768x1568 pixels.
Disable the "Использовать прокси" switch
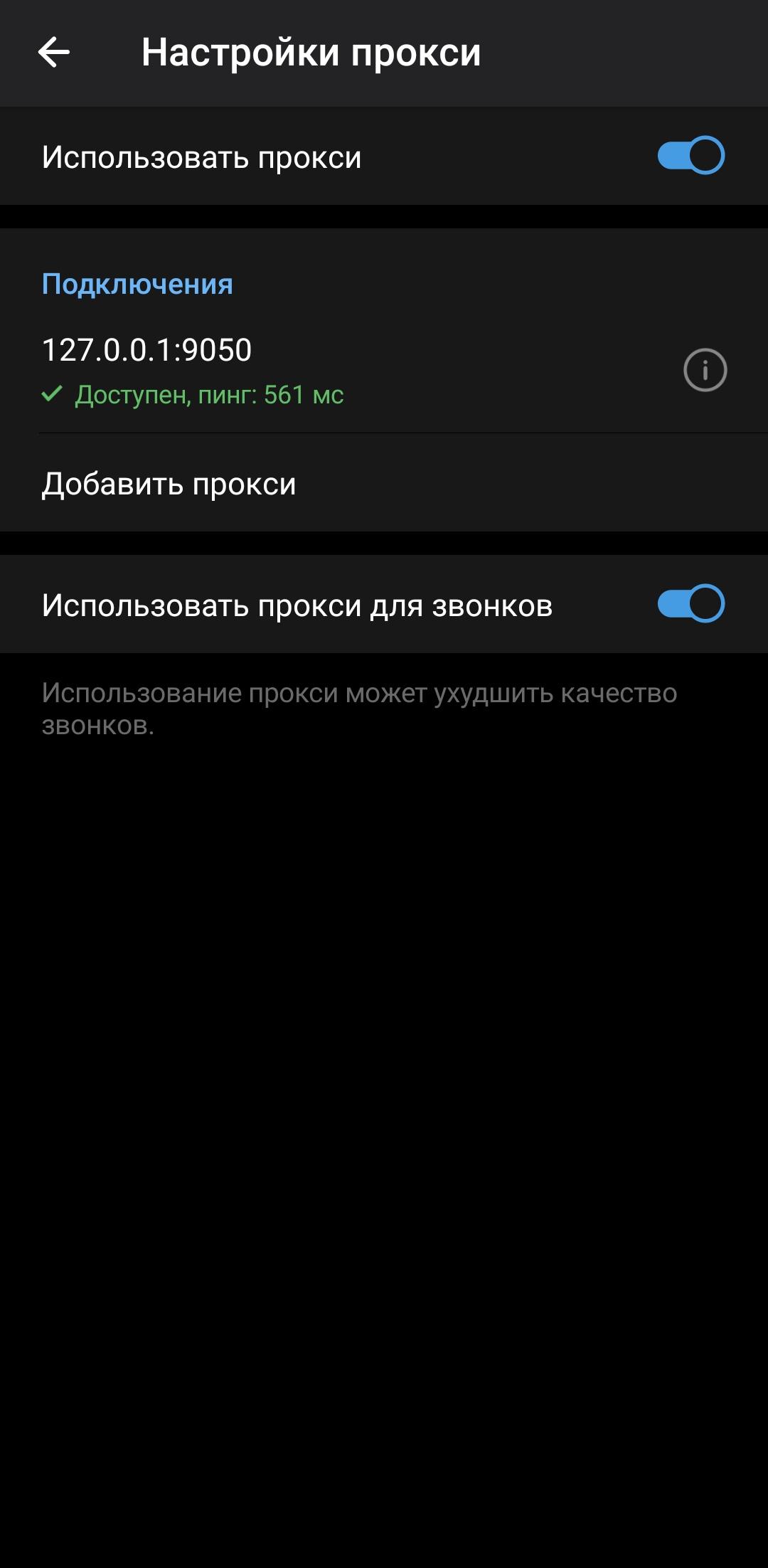(690, 156)
